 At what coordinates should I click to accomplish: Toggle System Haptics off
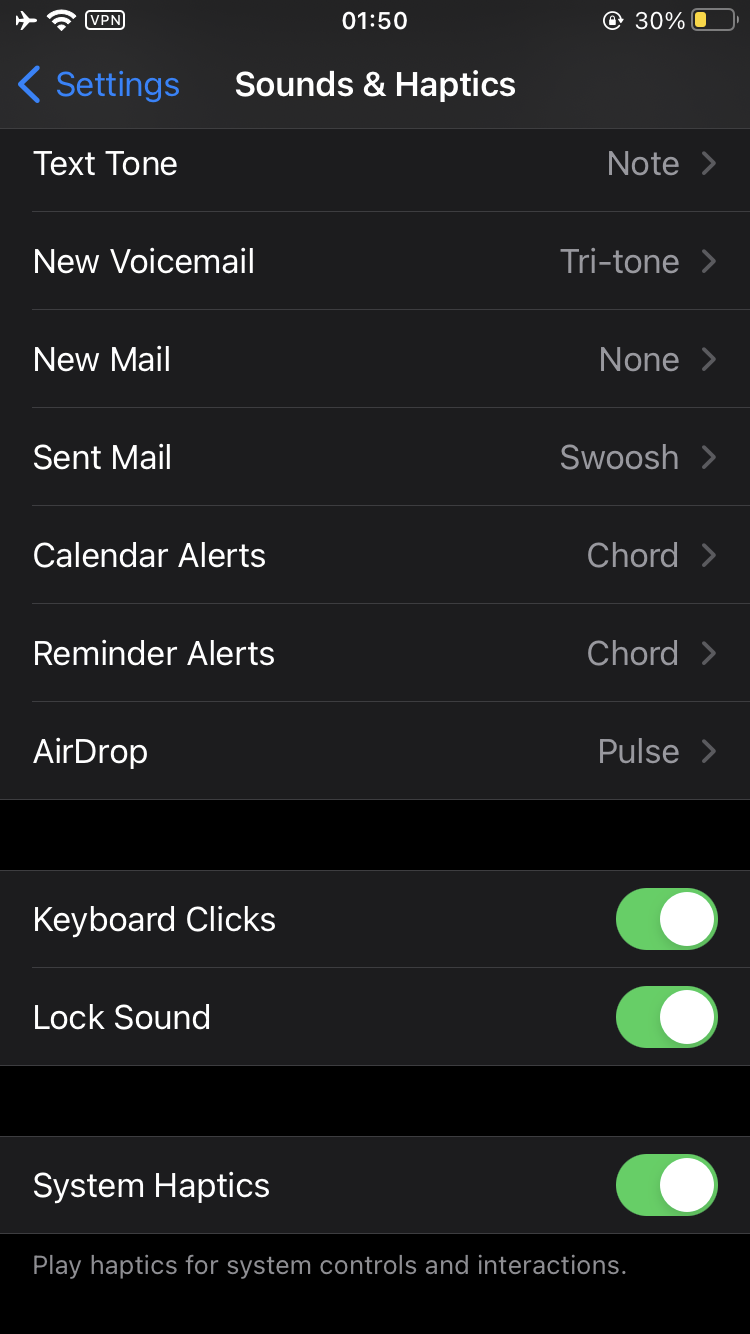666,1185
